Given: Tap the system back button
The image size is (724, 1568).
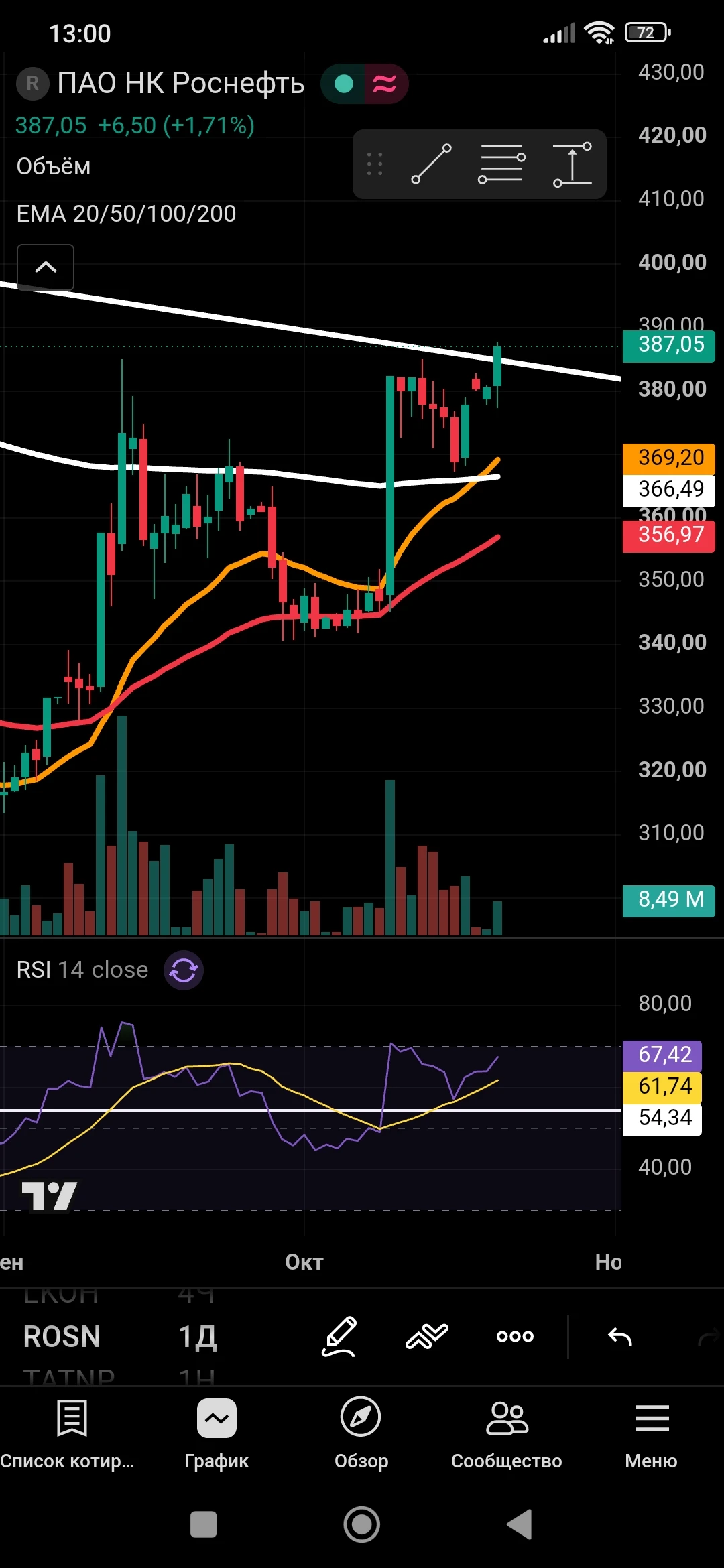Looking at the screenshot, I should pyautogui.click(x=520, y=1524).
